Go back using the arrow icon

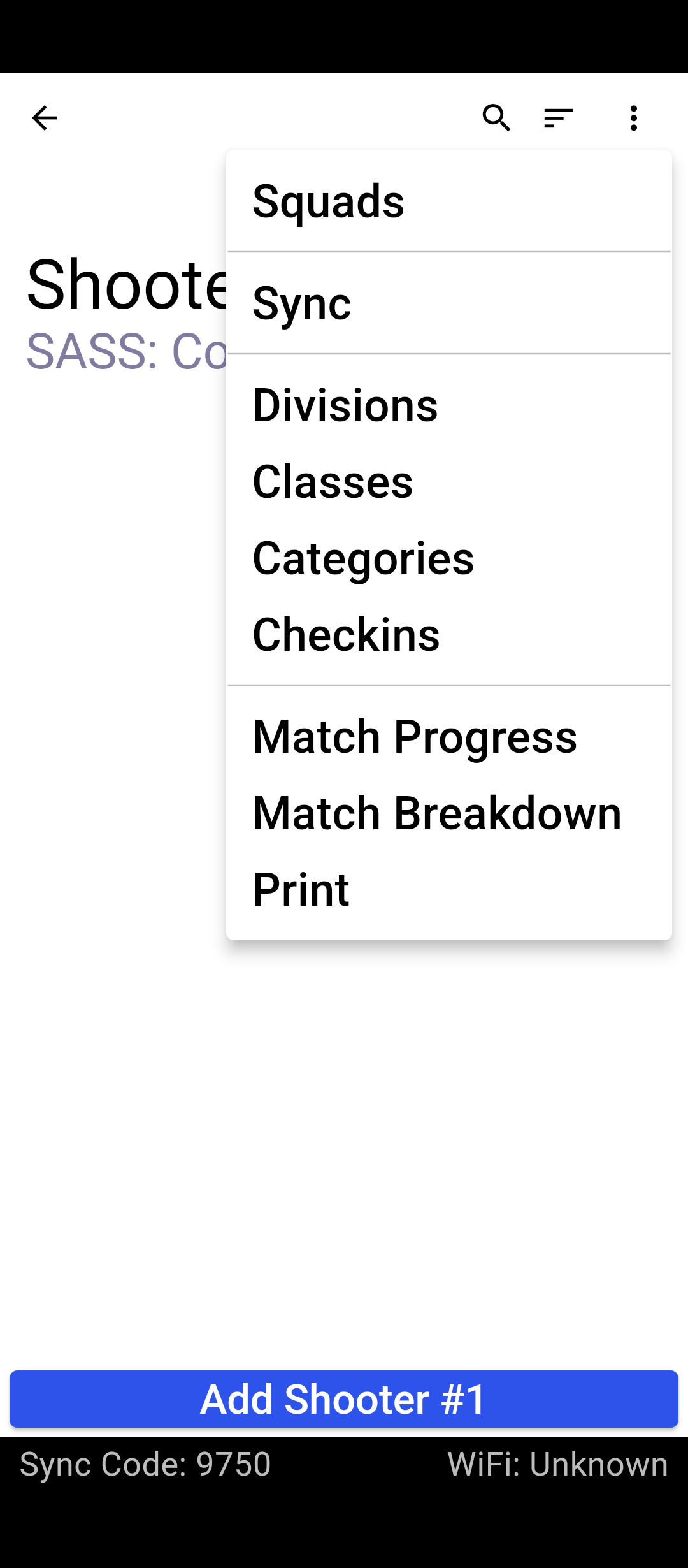pyautogui.click(x=45, y=118)
